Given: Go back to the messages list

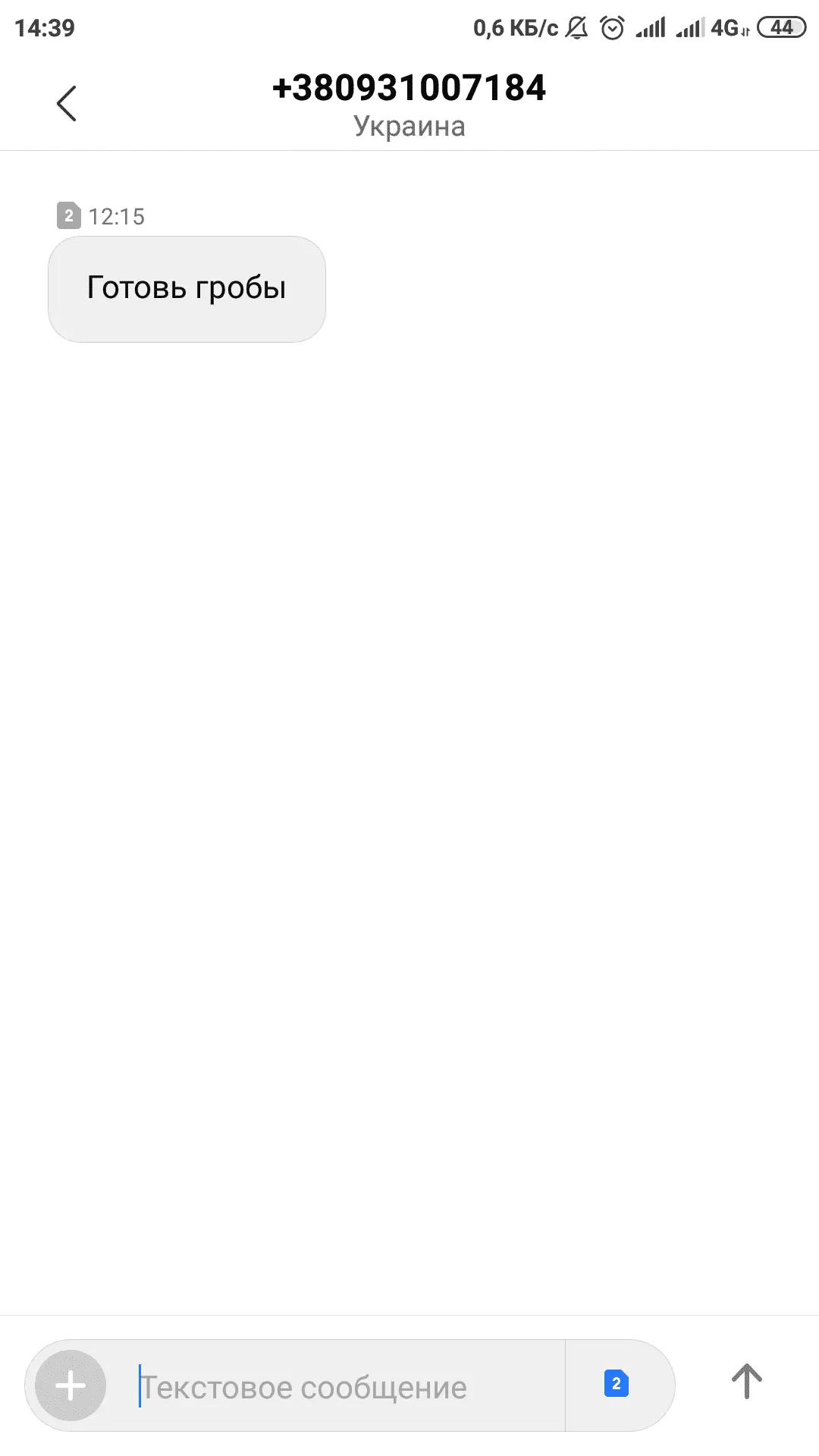Looking at the screenshot, I should [67, 104].
